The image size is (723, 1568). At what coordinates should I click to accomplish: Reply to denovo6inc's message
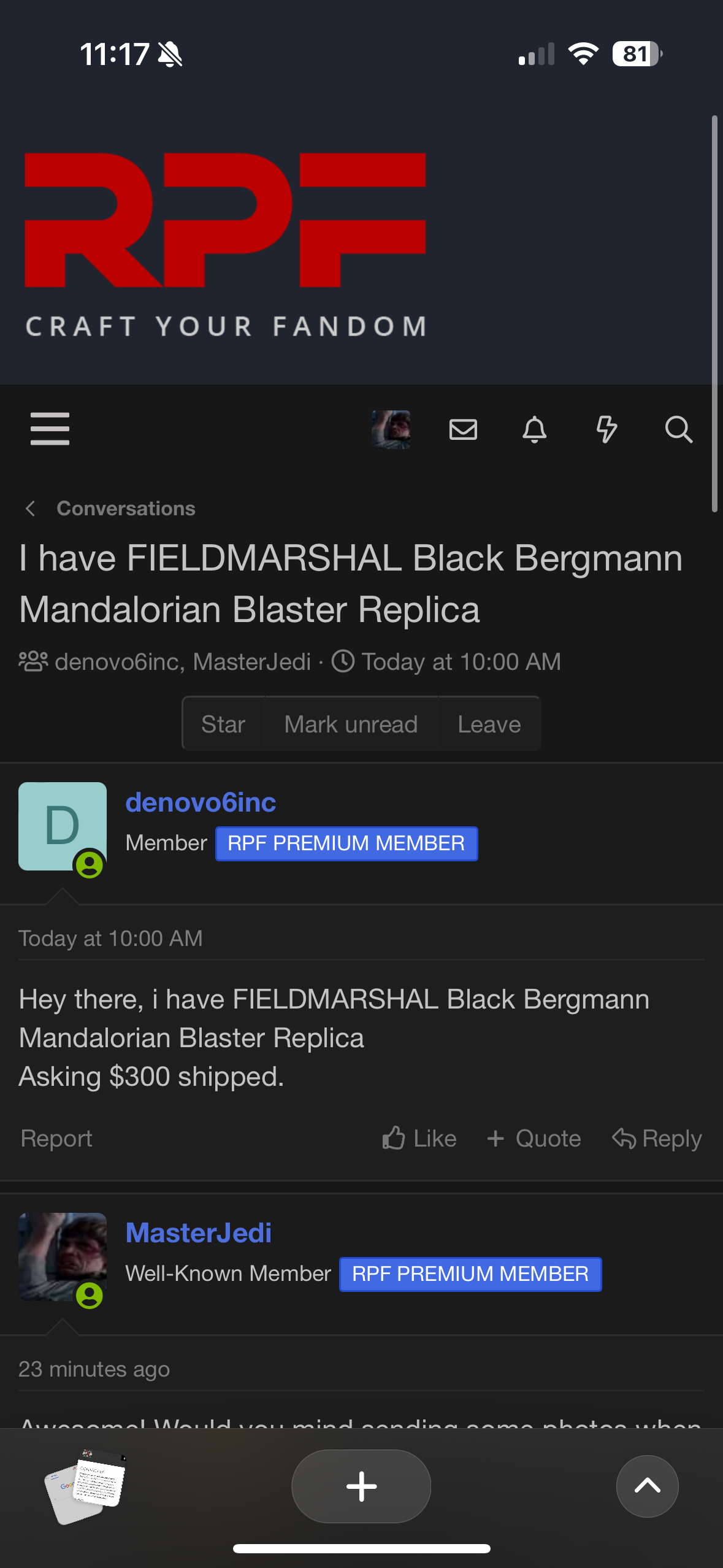(x=657, y=1139)
